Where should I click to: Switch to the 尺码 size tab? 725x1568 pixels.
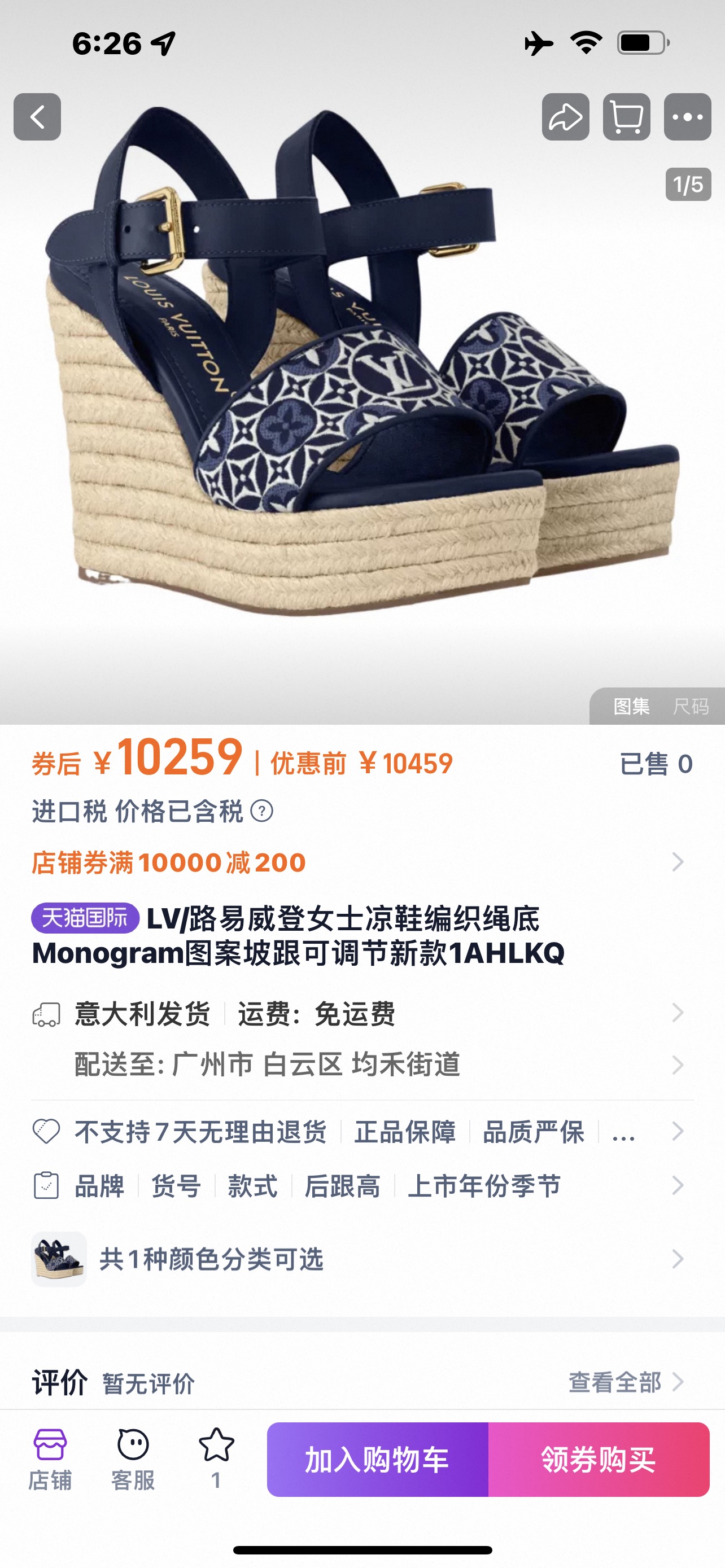tap(691, 707)
